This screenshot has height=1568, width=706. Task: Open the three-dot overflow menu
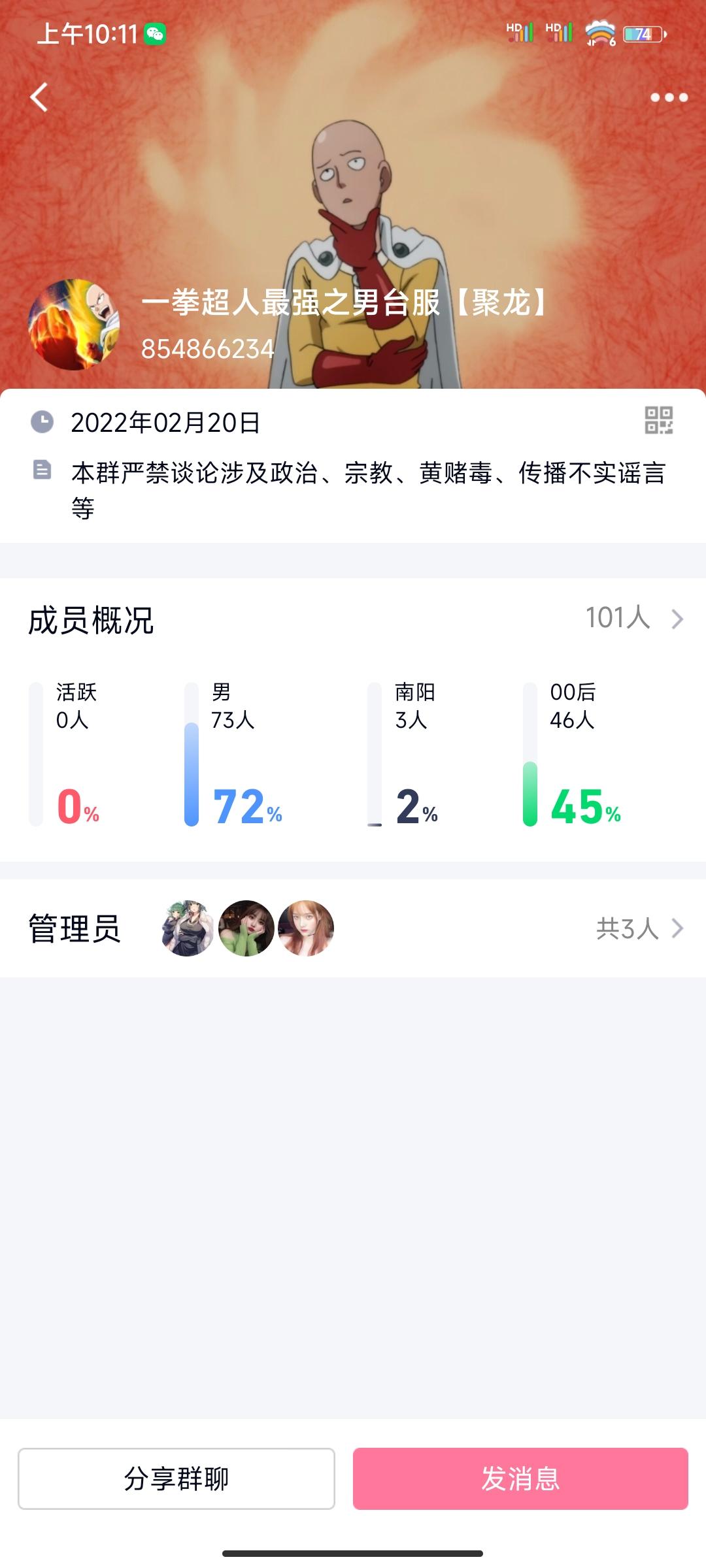tap(669, 97)
